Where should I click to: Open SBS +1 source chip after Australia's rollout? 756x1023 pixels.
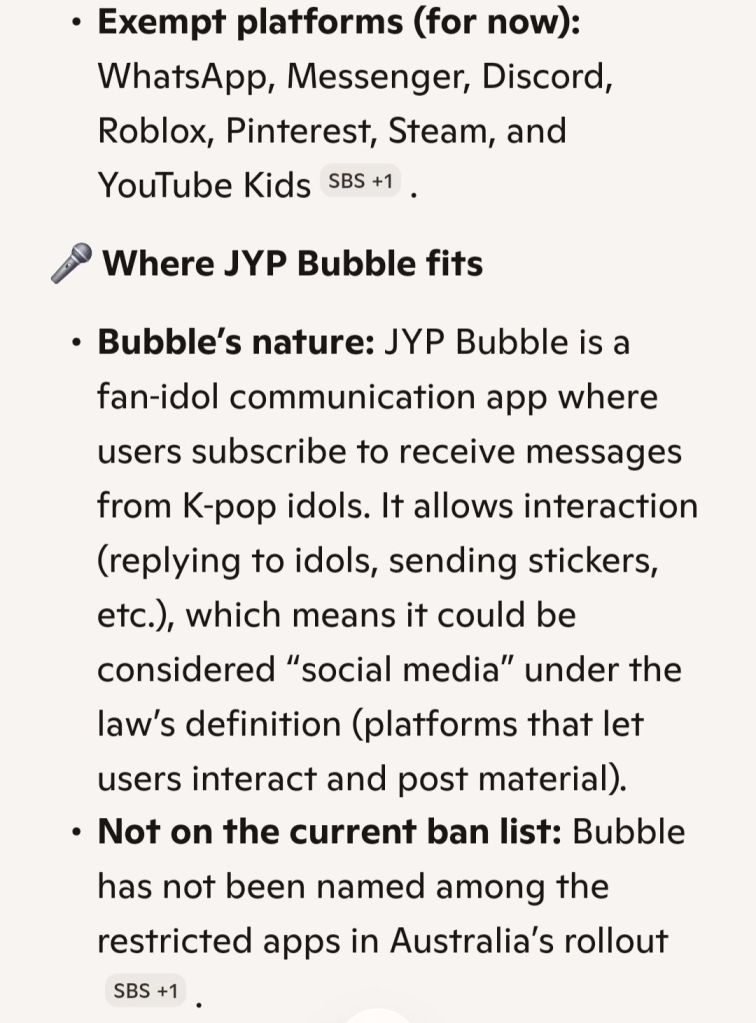(x=146, y=990)
